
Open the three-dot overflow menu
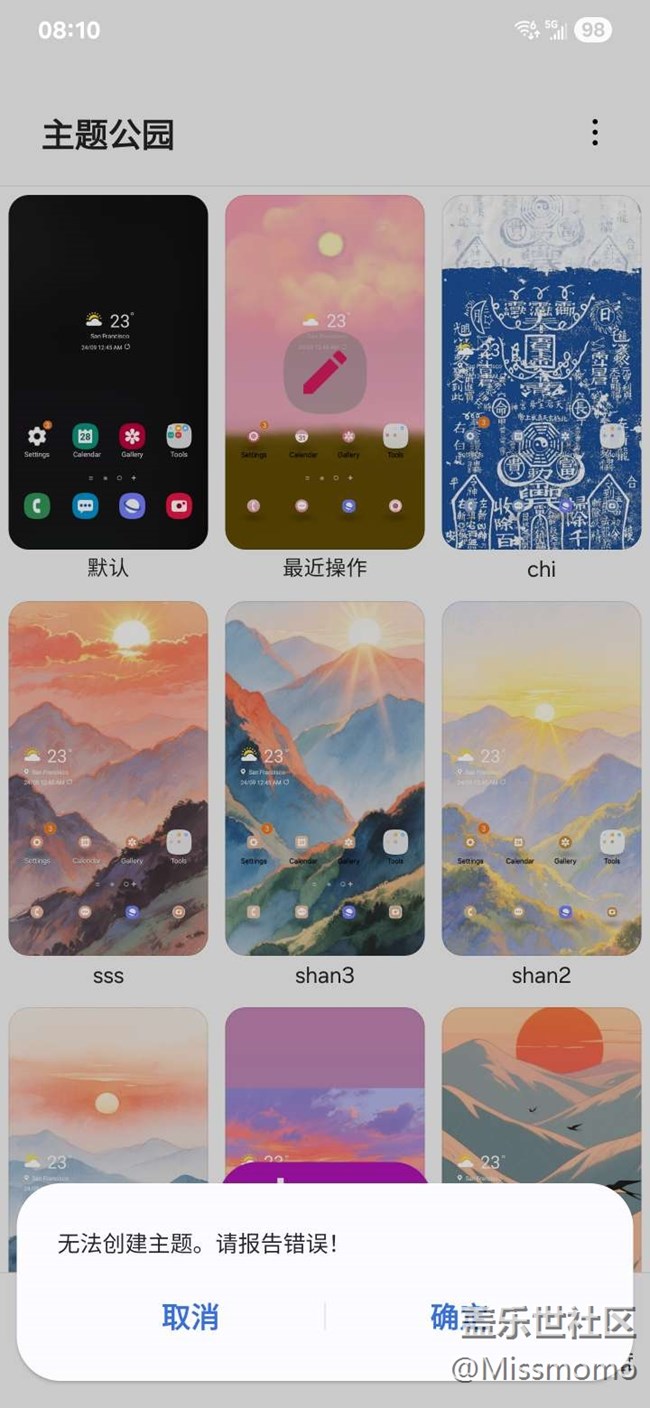[595, 133]
